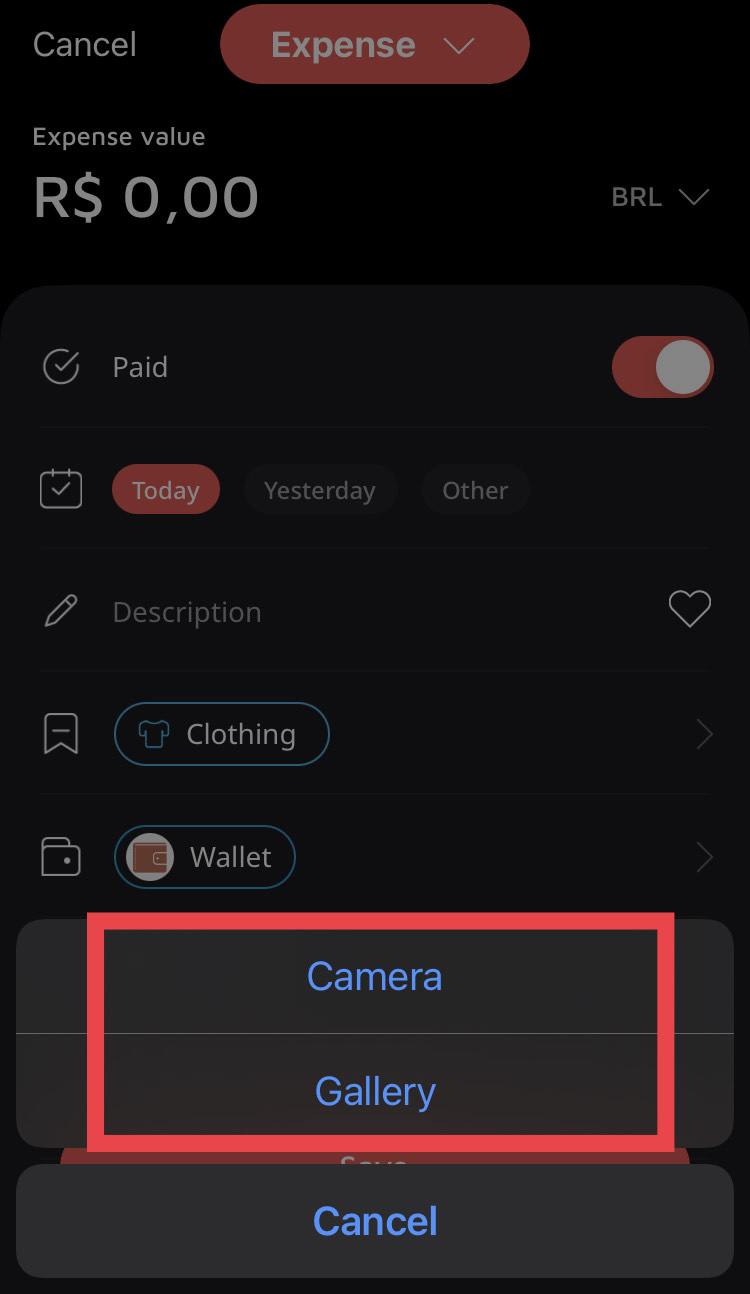Change the Wallet account selection
Screen dimensions: 750x1294
click(x=205, y=857)
